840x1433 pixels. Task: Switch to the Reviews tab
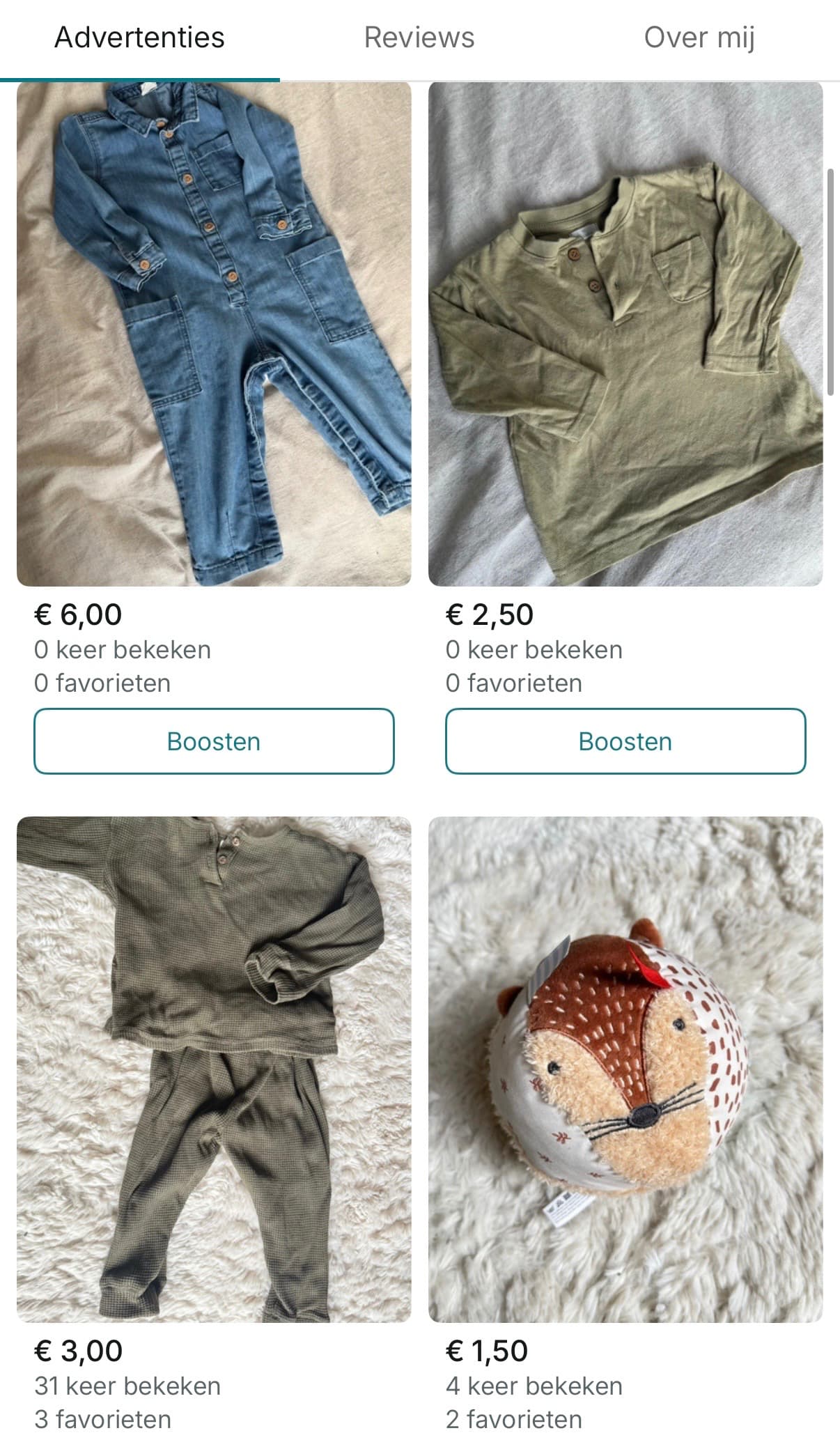point(419,38)
